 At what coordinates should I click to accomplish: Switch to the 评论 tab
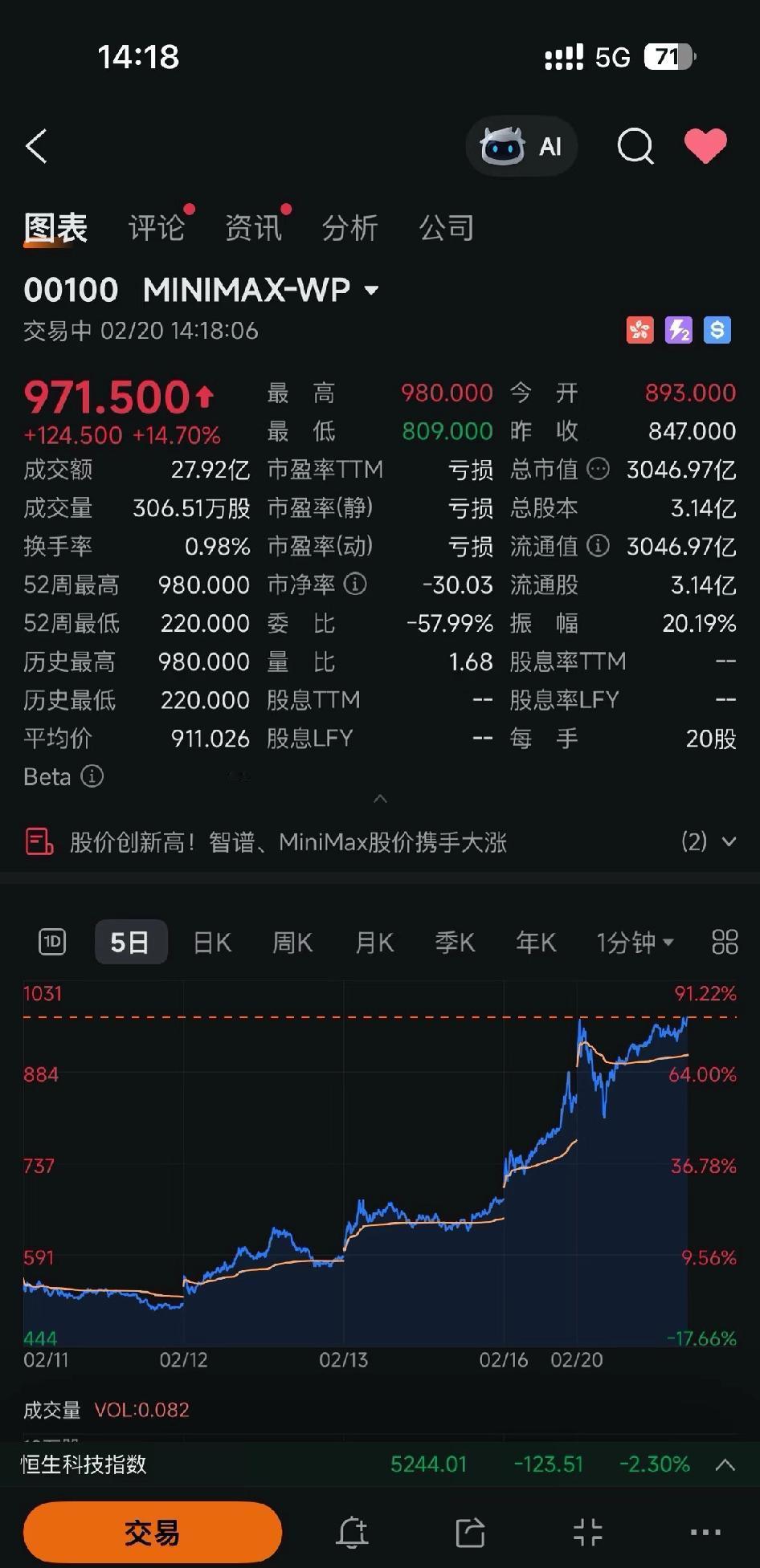(x=157, y=228)
